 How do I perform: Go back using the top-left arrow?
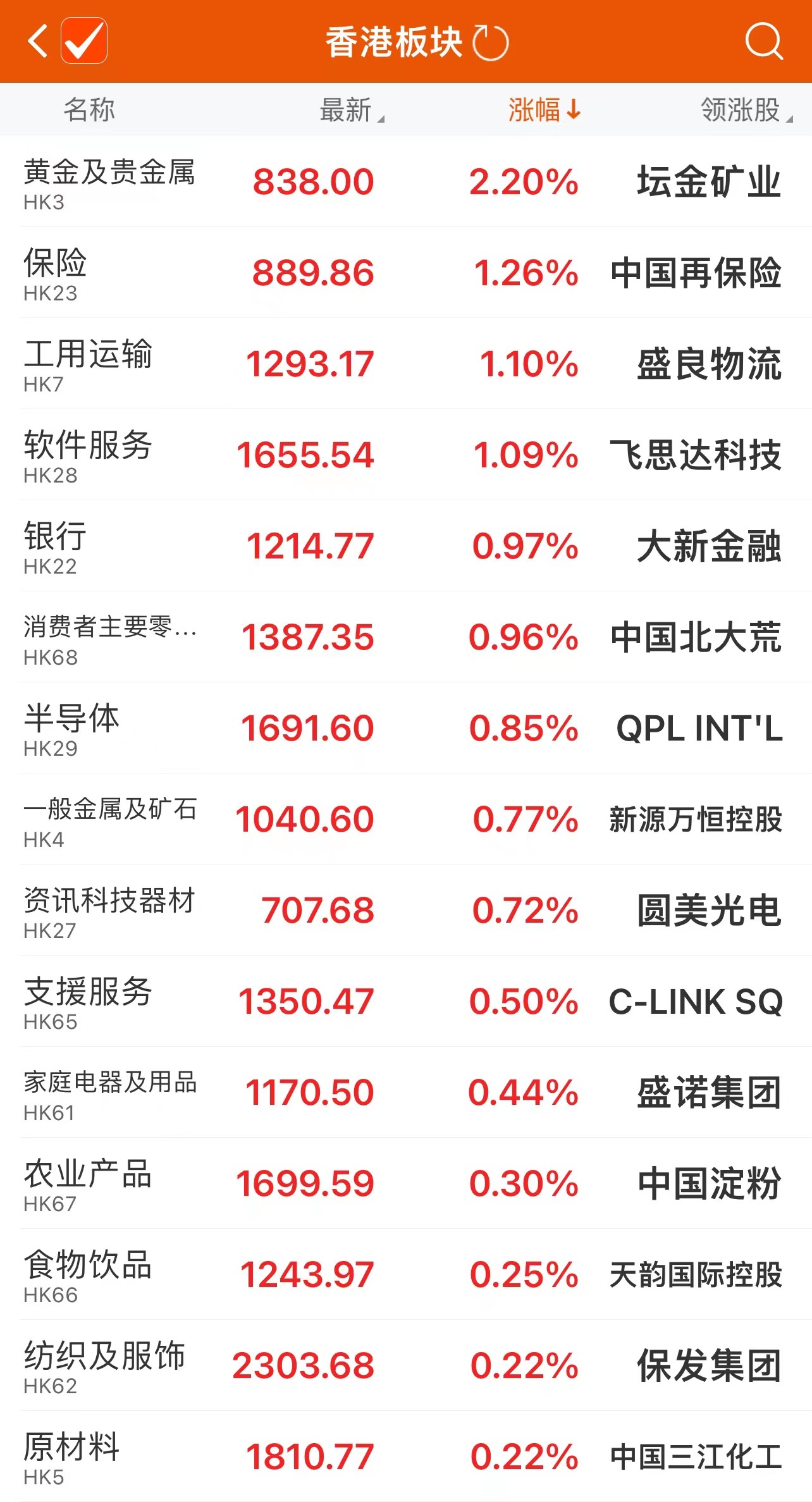coord(38,42)
